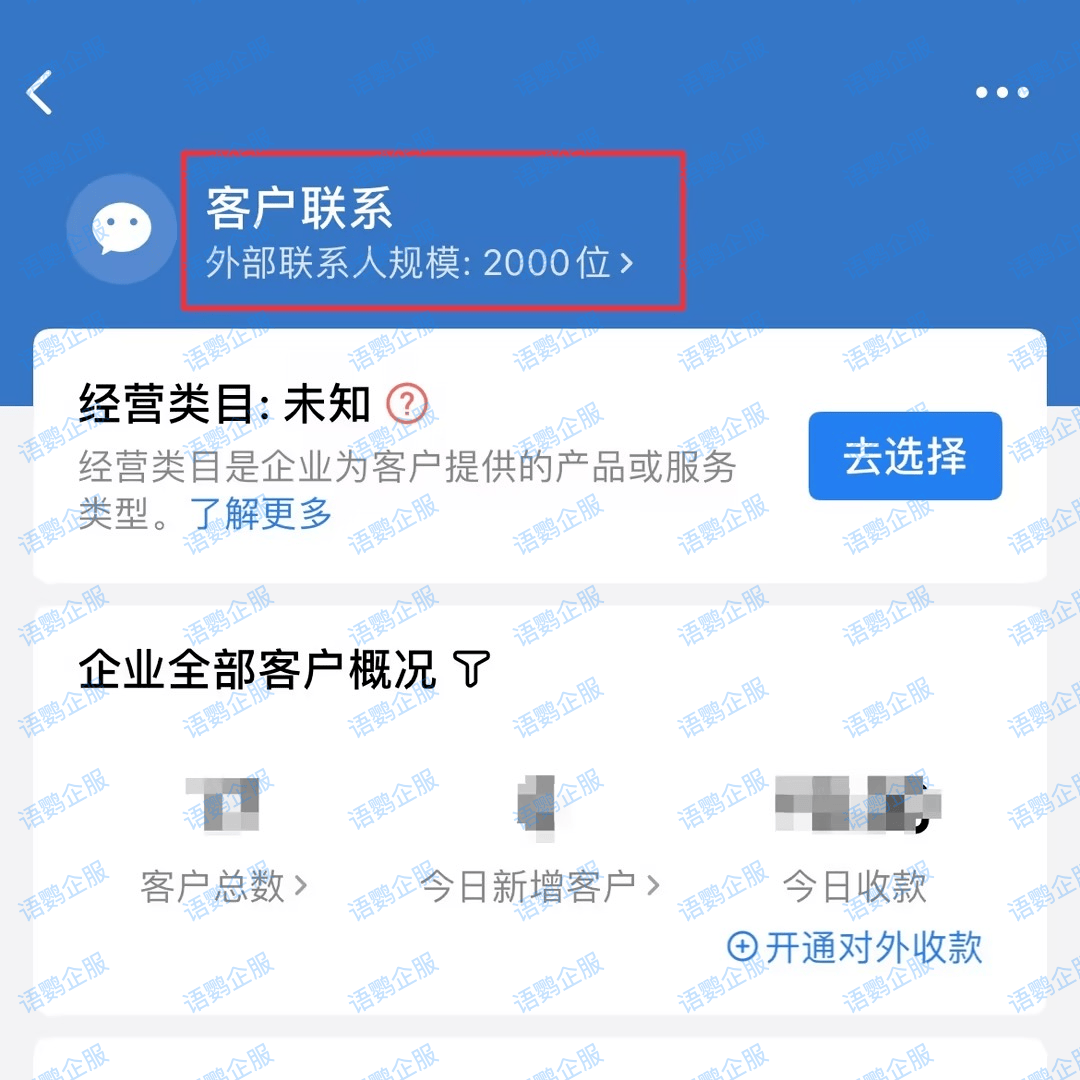Go back using the arrow

(x=40, y=93)
